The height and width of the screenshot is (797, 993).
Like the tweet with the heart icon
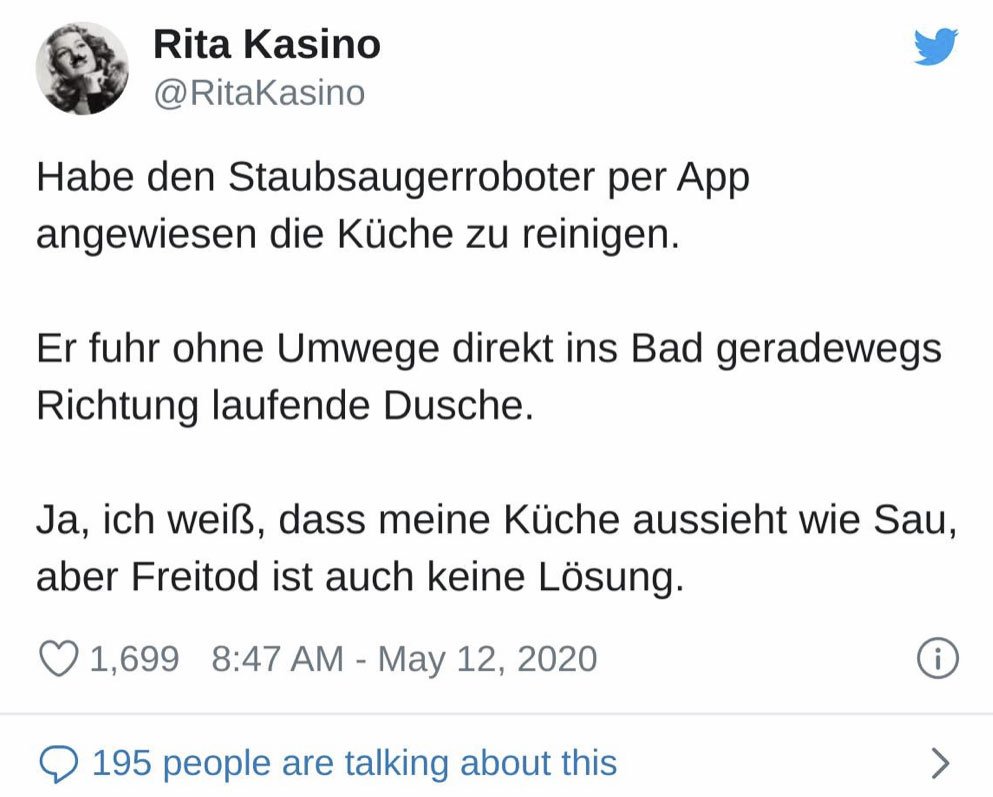pos(58,659)
